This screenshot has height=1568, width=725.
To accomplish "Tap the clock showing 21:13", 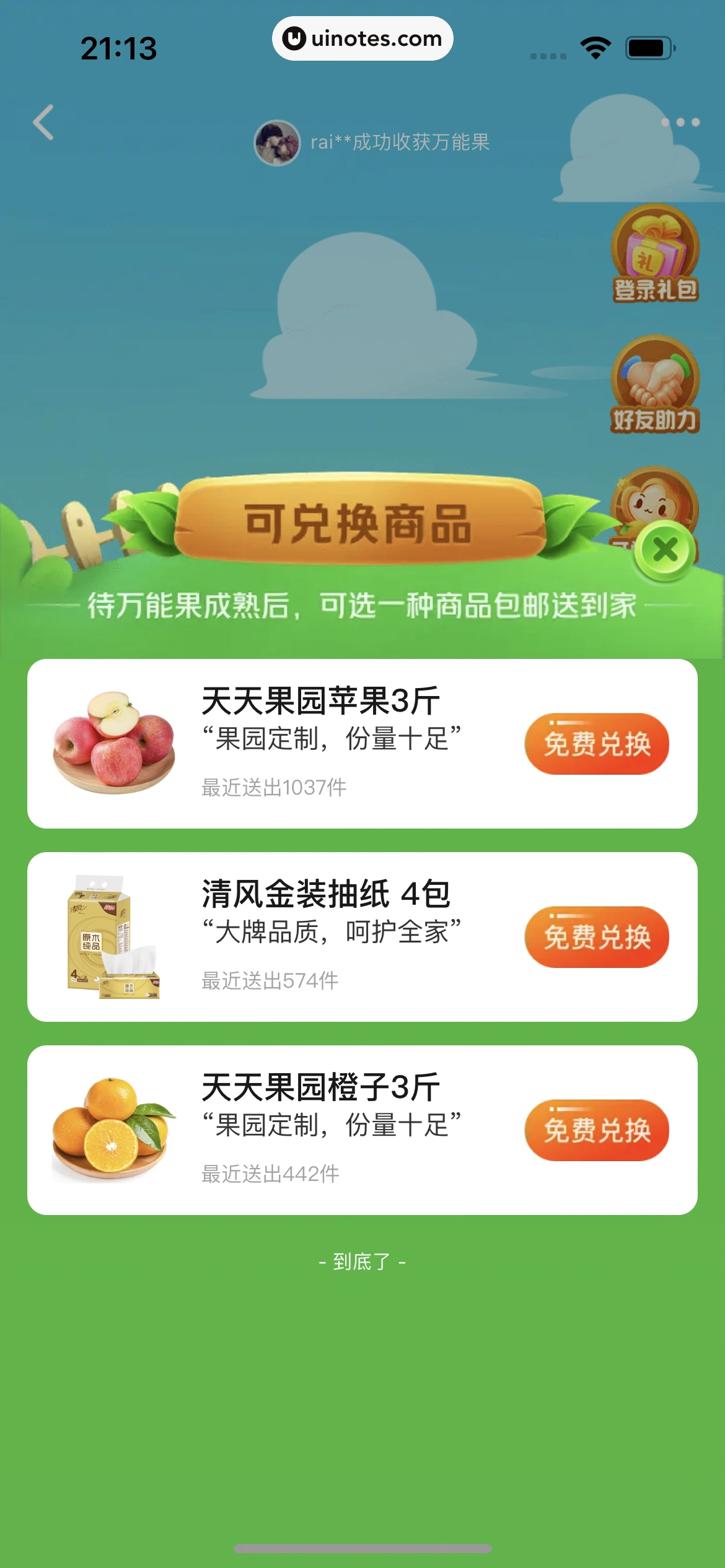I will pos(118,46).
